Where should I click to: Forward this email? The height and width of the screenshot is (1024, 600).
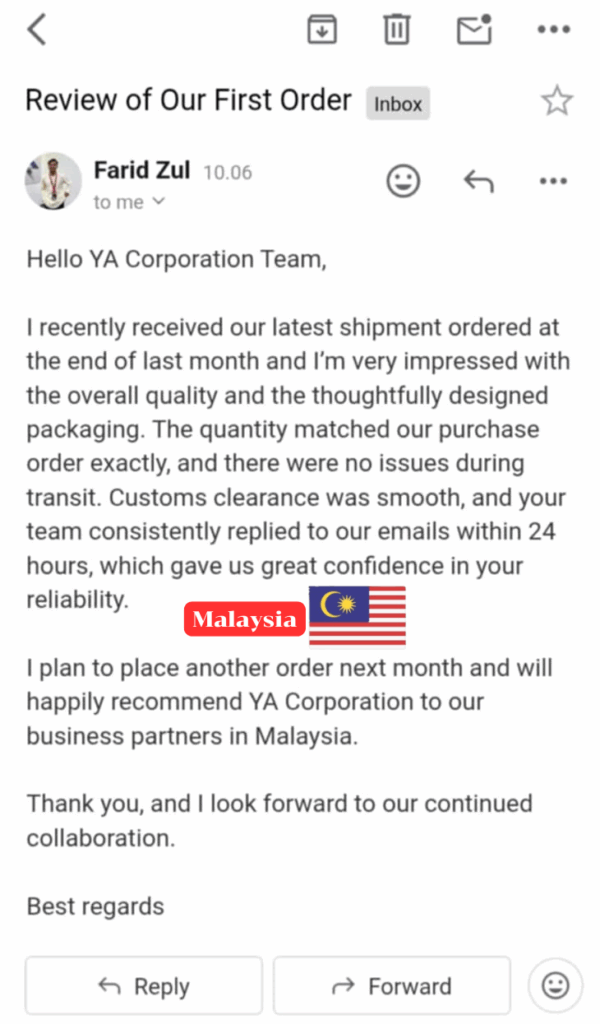(x=392, y=986)
